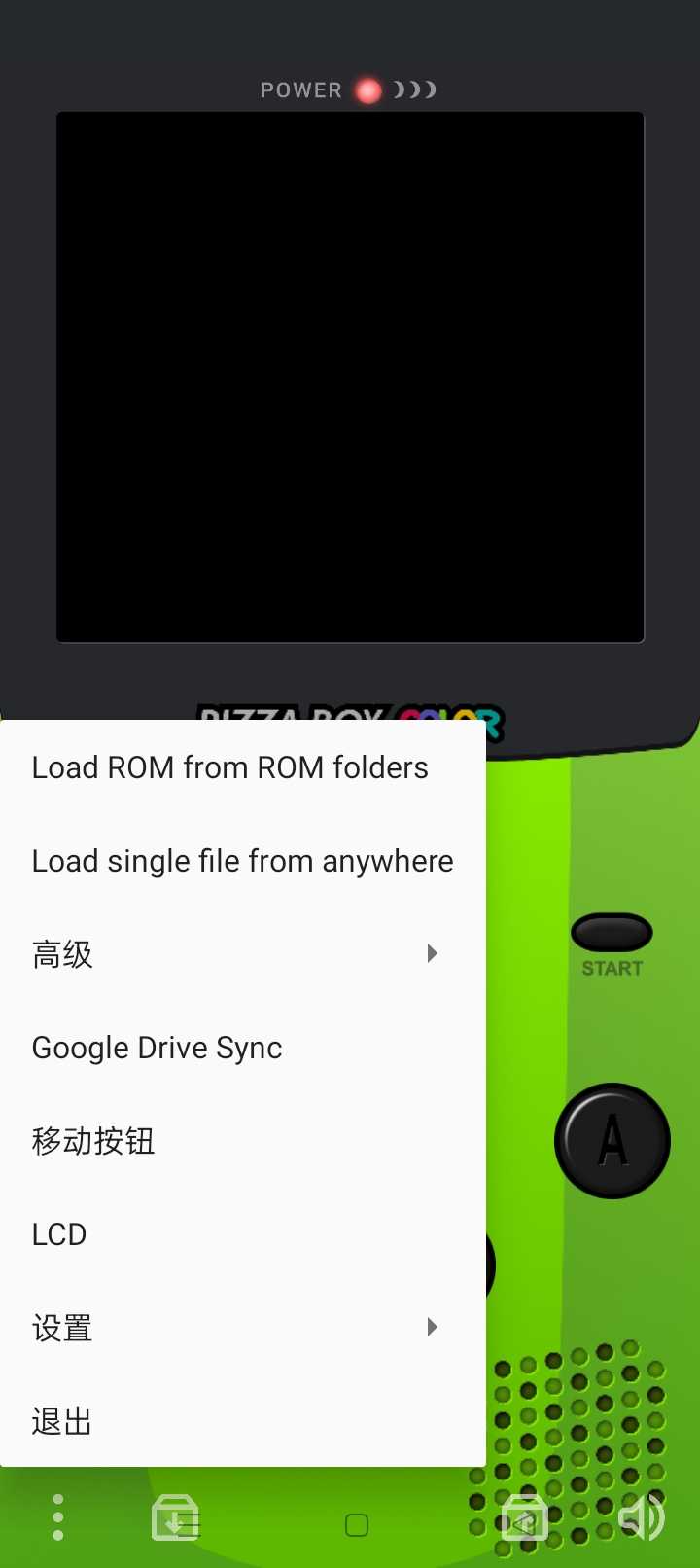Tap the START button on the console
This screenshot has width=700, height=1568.
pos(612,934)
